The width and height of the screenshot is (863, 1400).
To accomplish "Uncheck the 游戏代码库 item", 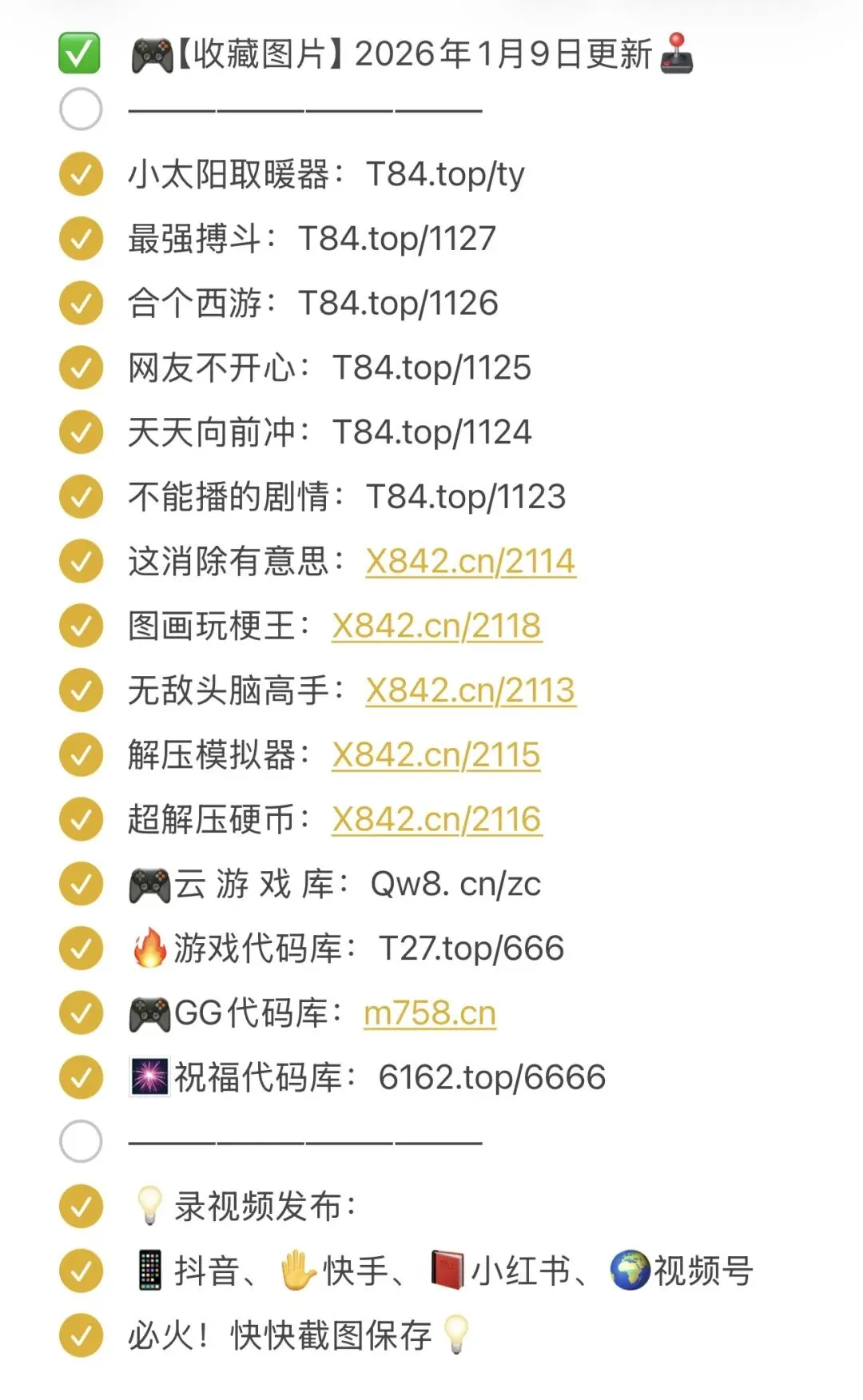I will coord(81,949).
